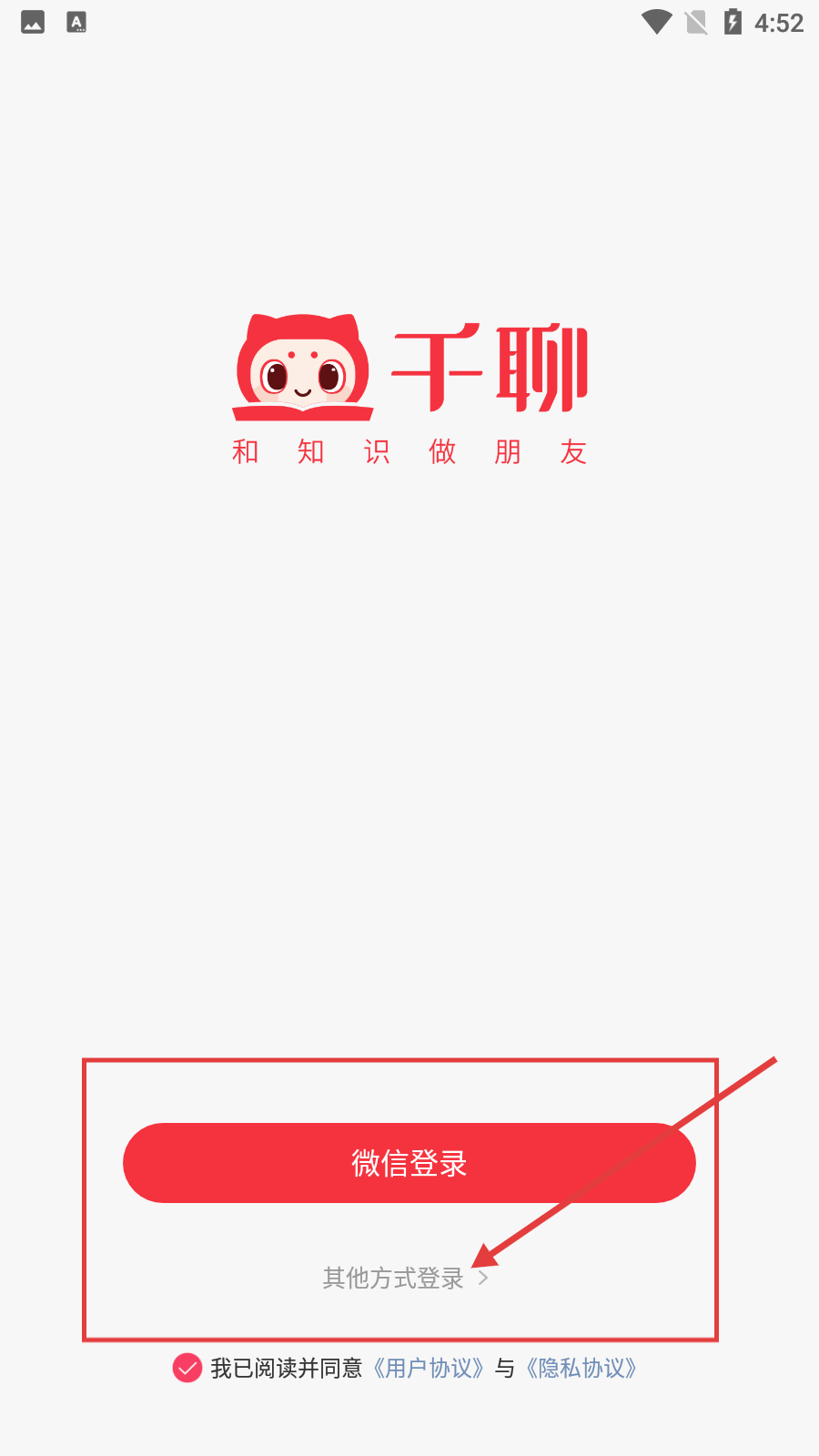Uncheck the 我已阅读并同意 agreement checkbox
Image resolution: width=819 pixels, height=1456 pixels.
click(187, 1368)
